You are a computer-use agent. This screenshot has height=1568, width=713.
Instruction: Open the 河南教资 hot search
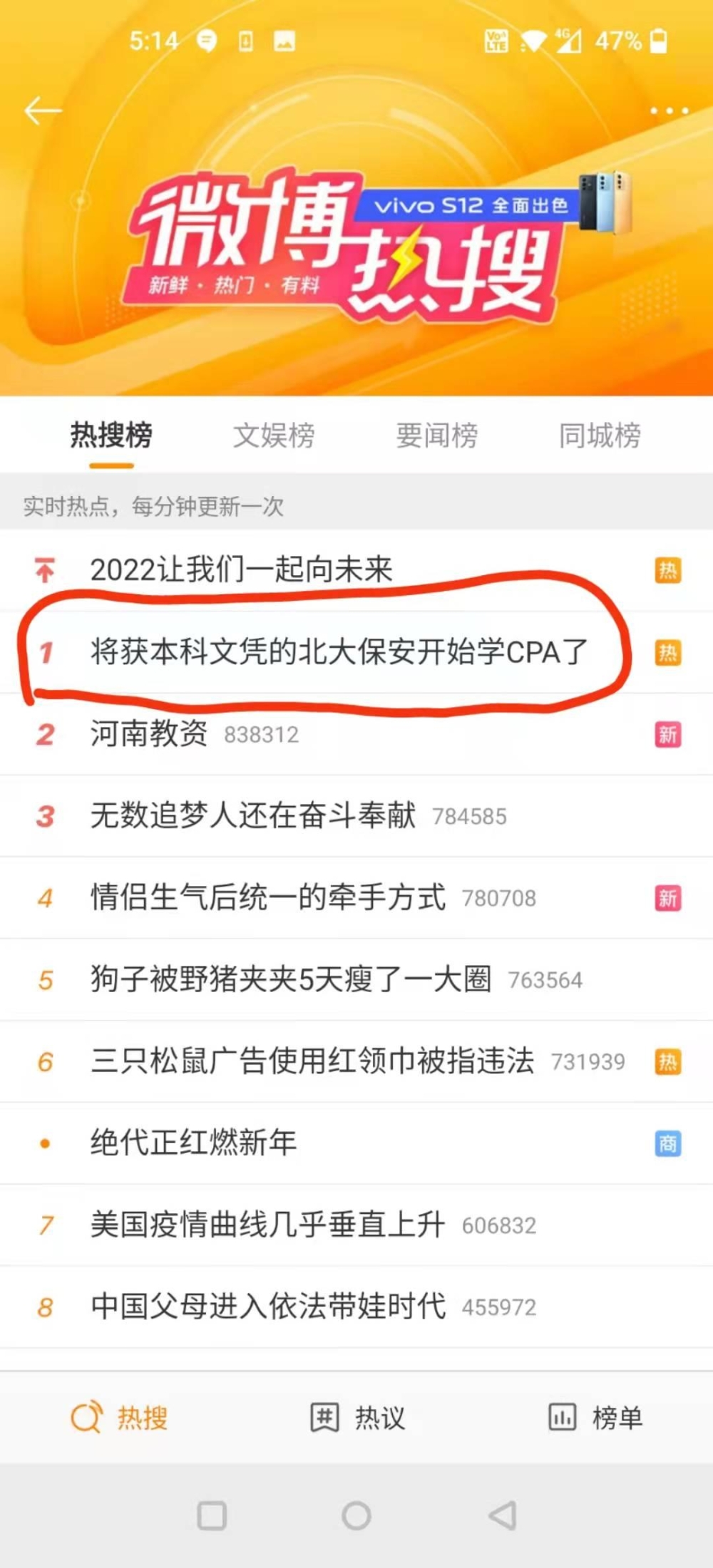click(x=150, y=734)
